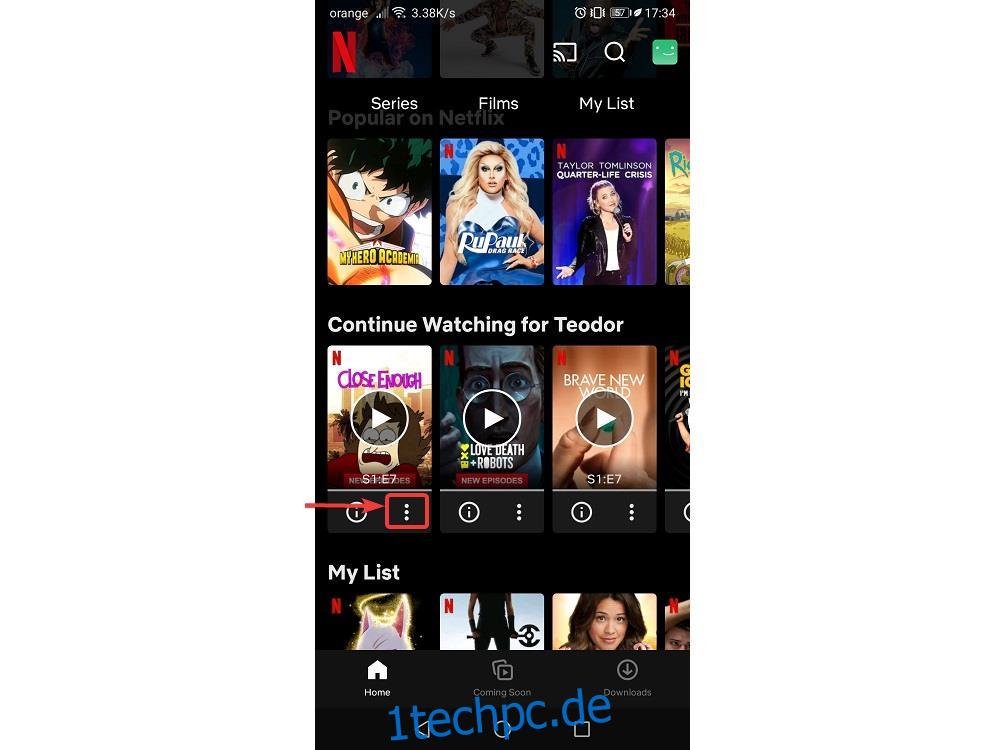Show info for Close Enough
The image size is (1000, 750).
356,512
